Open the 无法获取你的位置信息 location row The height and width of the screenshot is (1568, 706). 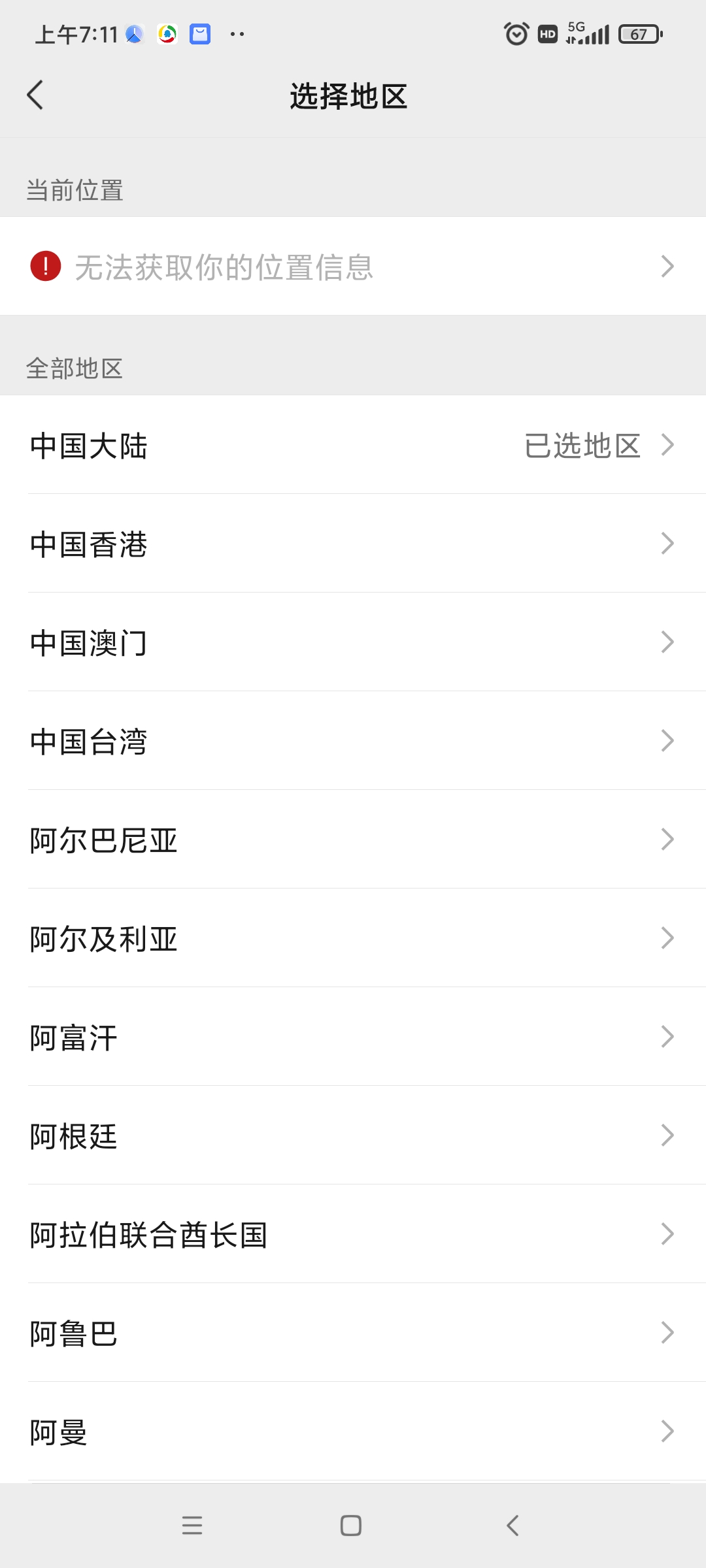(x=353, y=267)
